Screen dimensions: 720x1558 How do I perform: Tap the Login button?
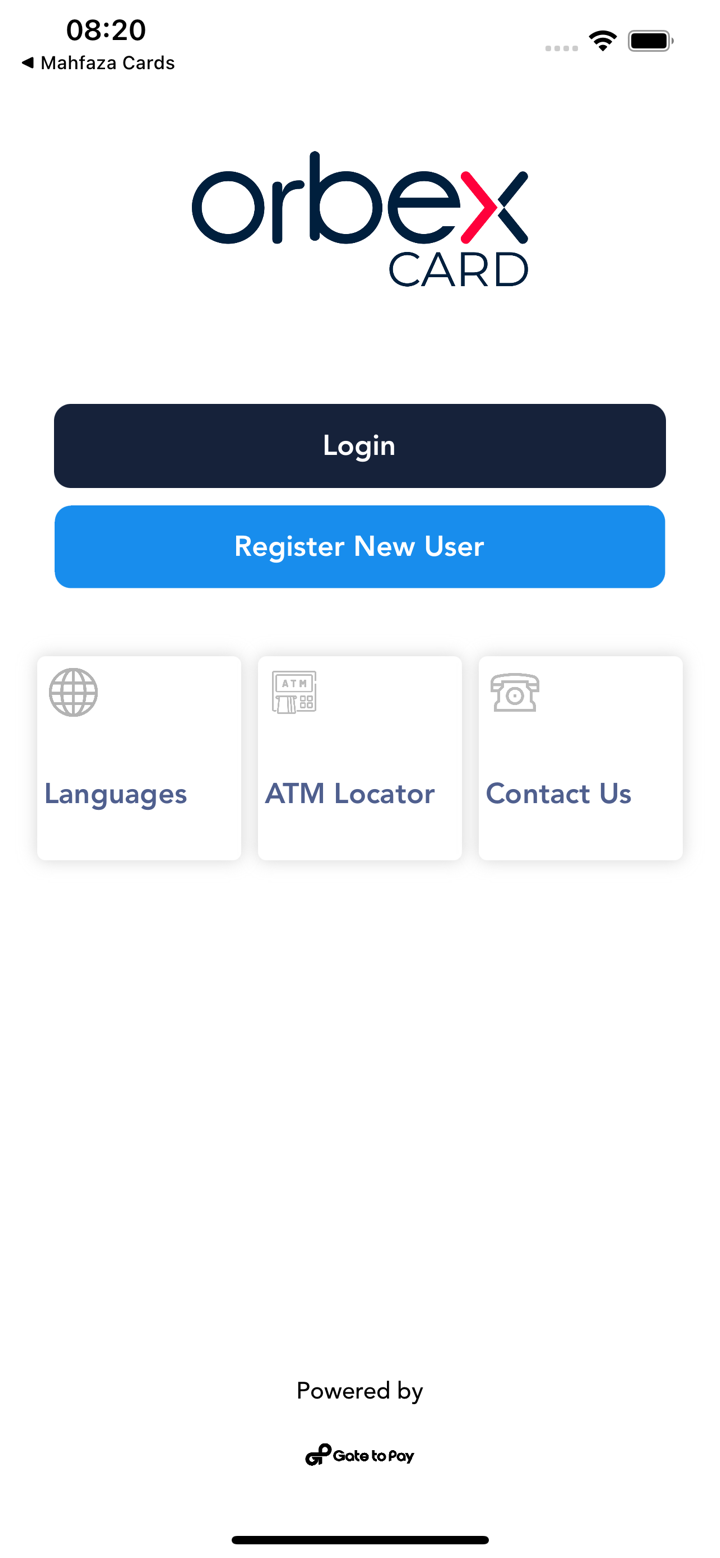click(360, 446)
